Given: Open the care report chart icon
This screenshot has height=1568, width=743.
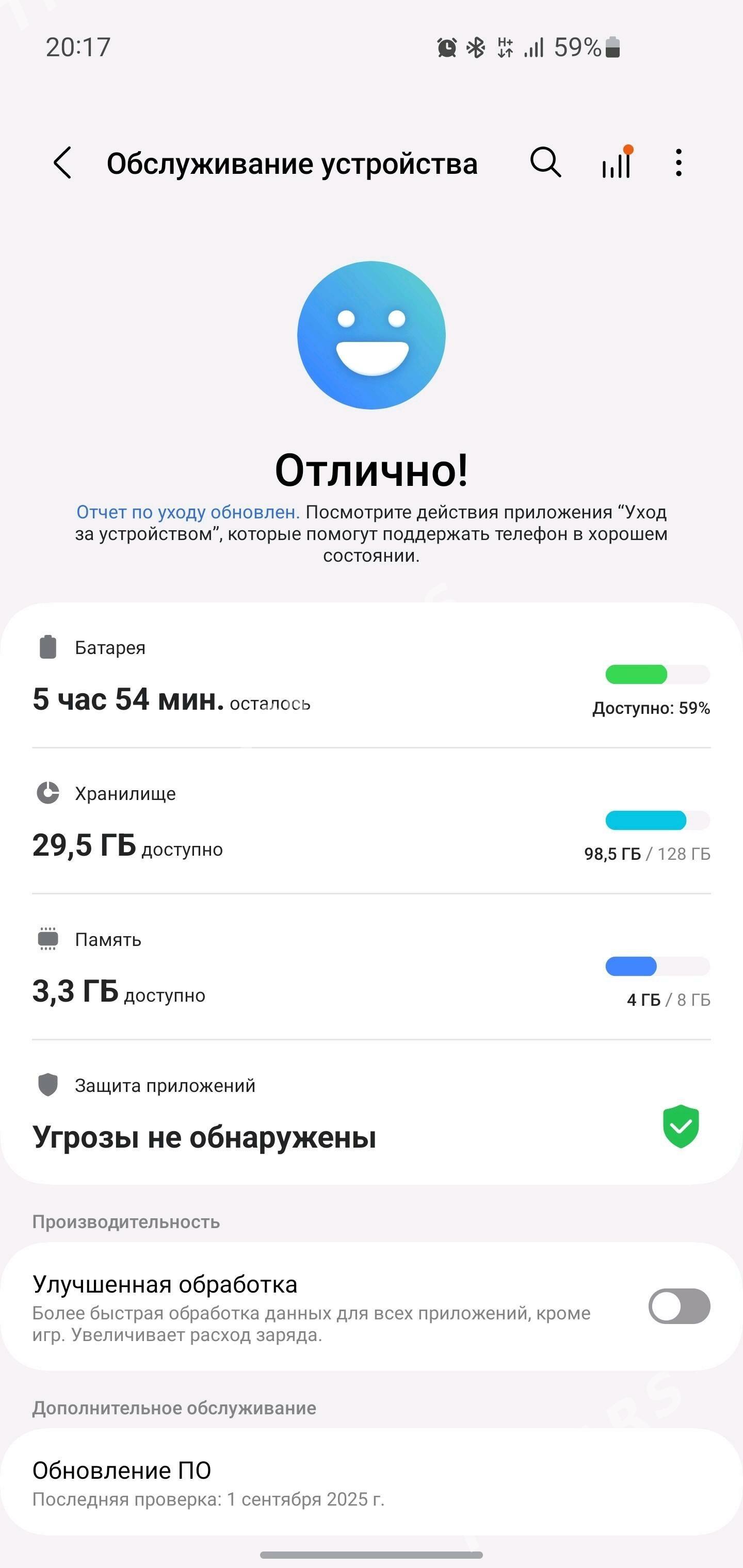Looking at the screenshot, I should pos(616,163).
